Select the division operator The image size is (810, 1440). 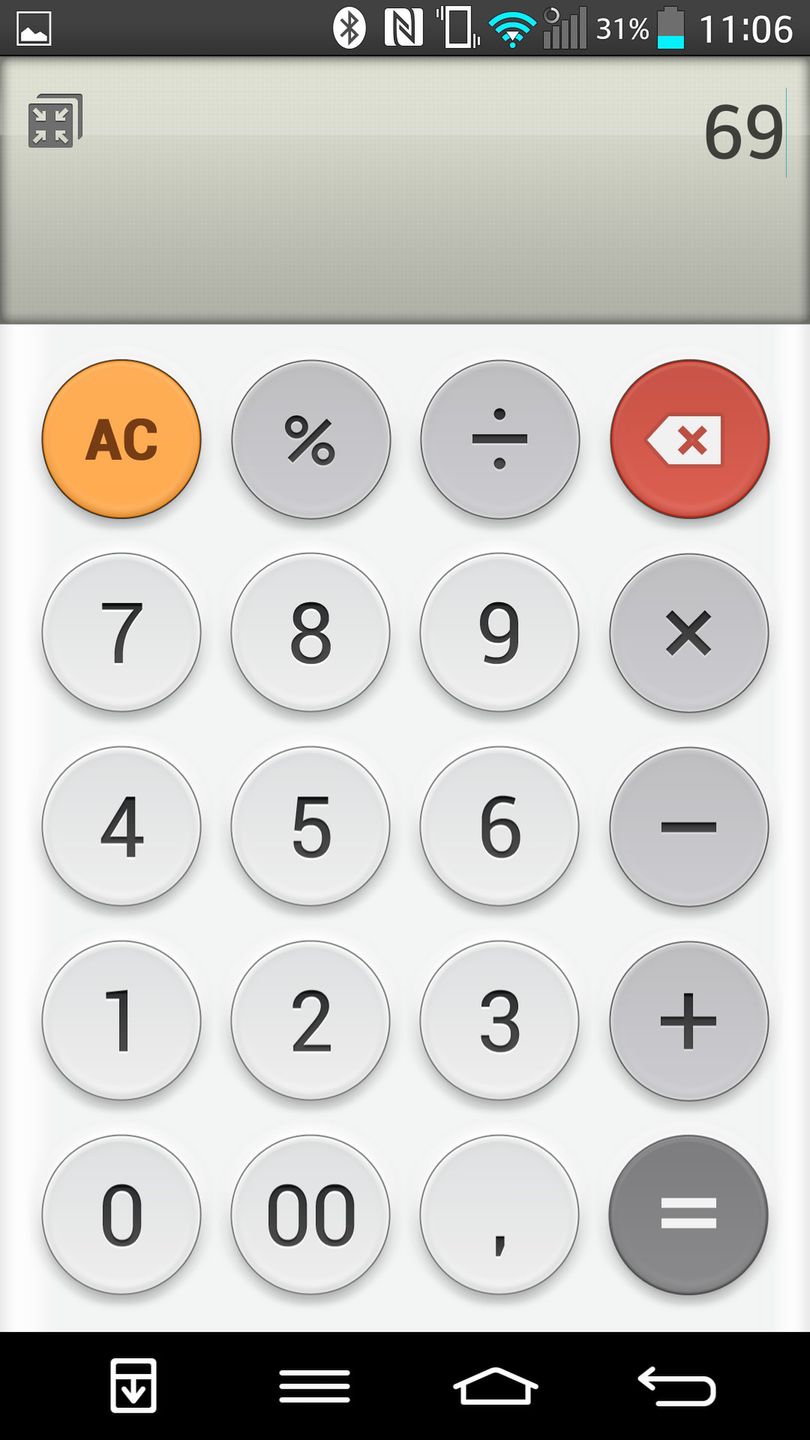click(499, 439)
